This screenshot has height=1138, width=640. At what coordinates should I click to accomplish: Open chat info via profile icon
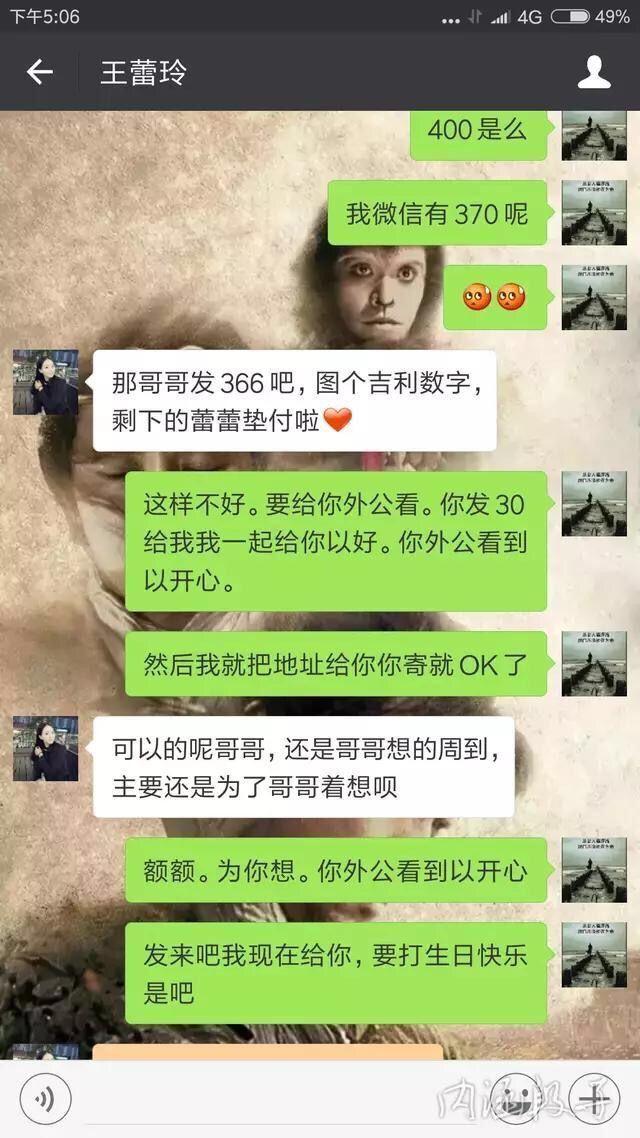point(594,72)
